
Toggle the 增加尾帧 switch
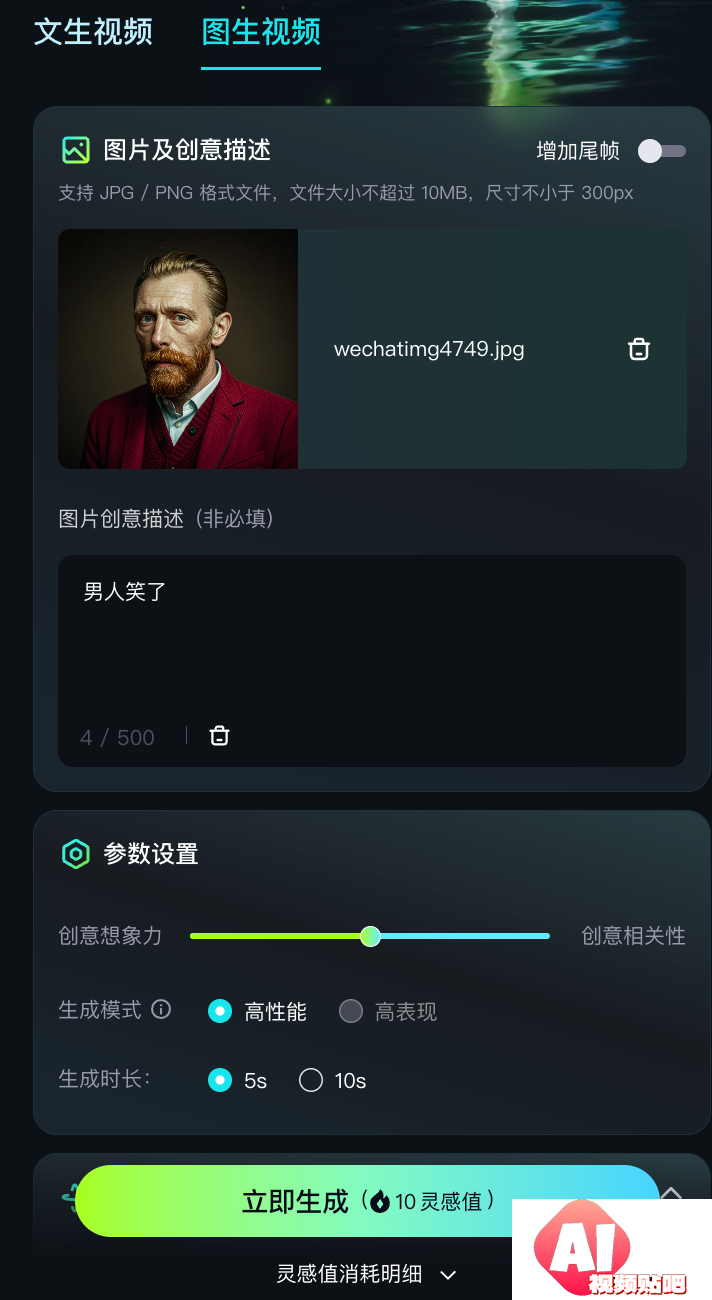coord(662,151)
